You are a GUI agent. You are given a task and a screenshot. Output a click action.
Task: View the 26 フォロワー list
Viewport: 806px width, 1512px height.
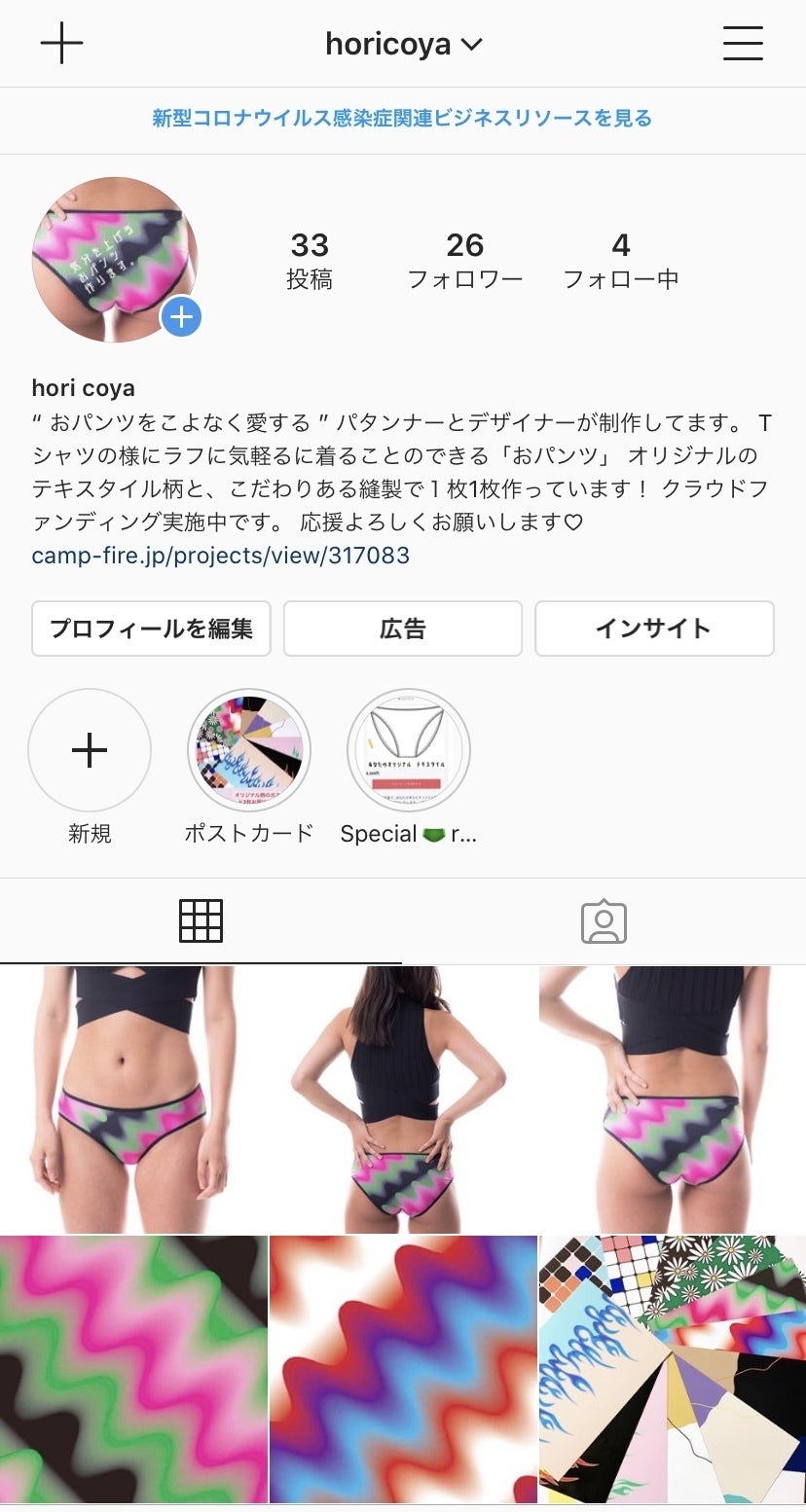(x=464, y=261)
